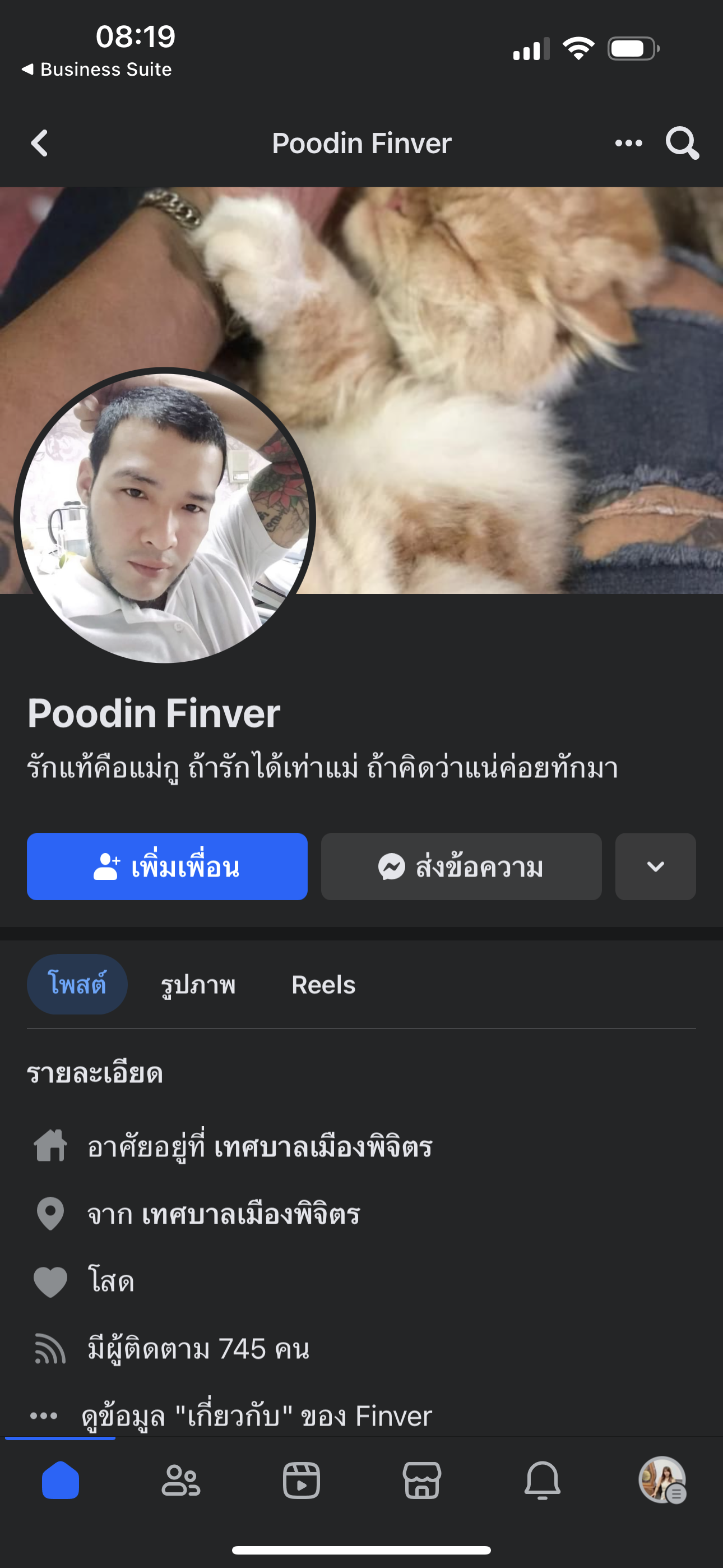Open Poodin Finver's profile picture
The image size is (723, 1568).
pyautogui.click(x=164, y=518)
